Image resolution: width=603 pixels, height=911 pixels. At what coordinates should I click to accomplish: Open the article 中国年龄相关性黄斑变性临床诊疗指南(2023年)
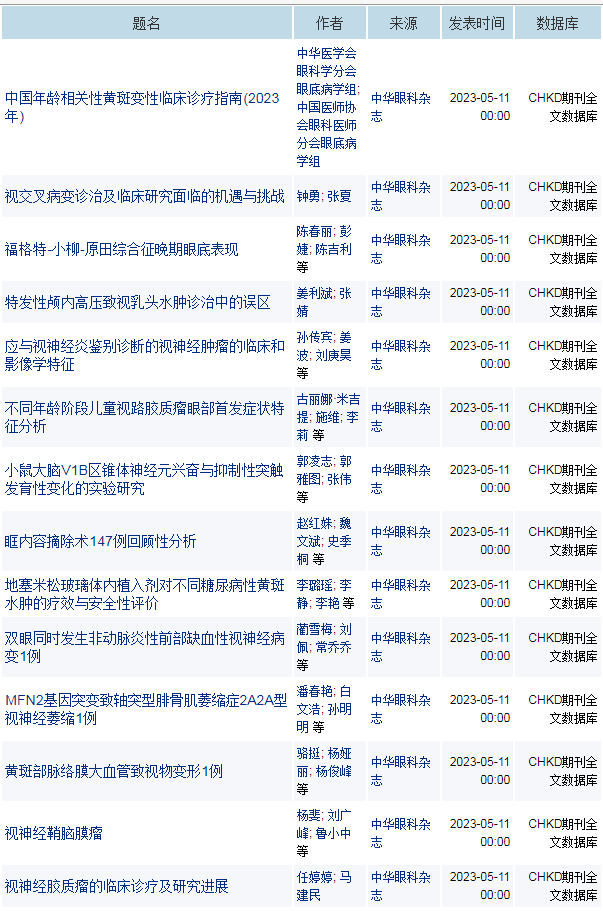(142, 98)
